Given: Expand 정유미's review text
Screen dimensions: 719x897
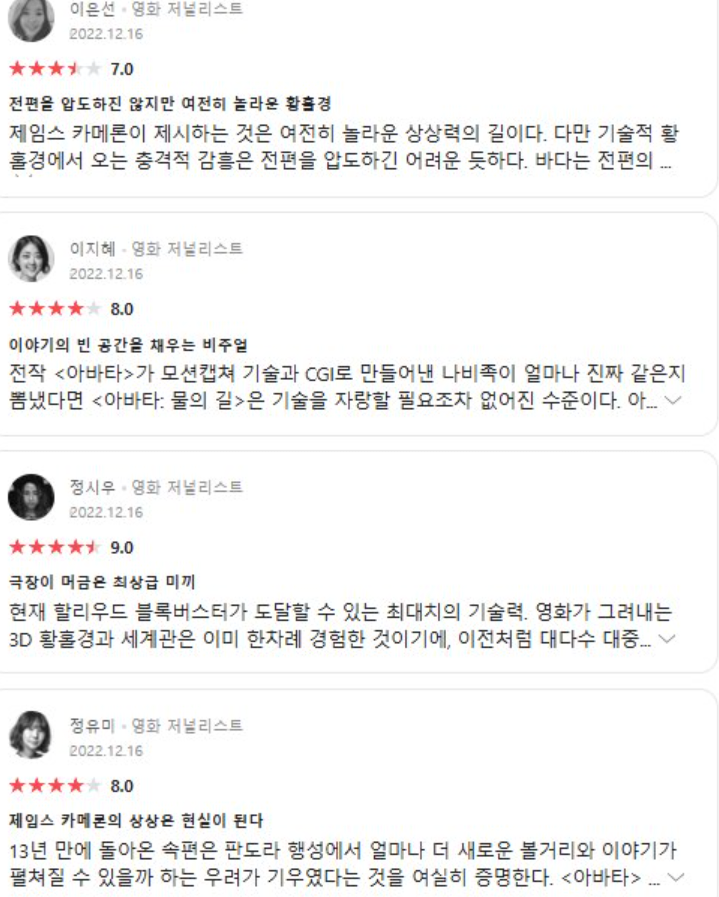Looking at the screenshot, I should pos(676,877).
